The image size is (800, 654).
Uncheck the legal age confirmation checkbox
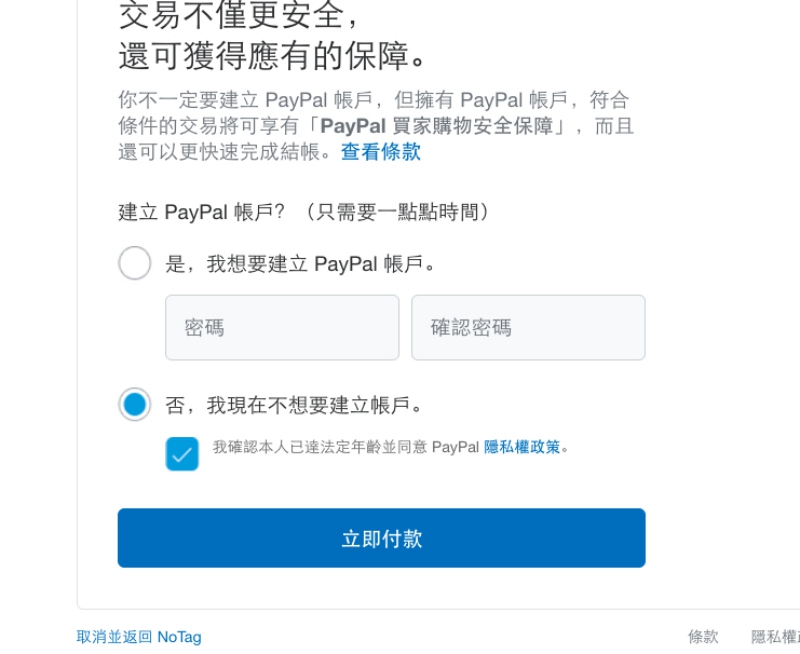[182, 454]
